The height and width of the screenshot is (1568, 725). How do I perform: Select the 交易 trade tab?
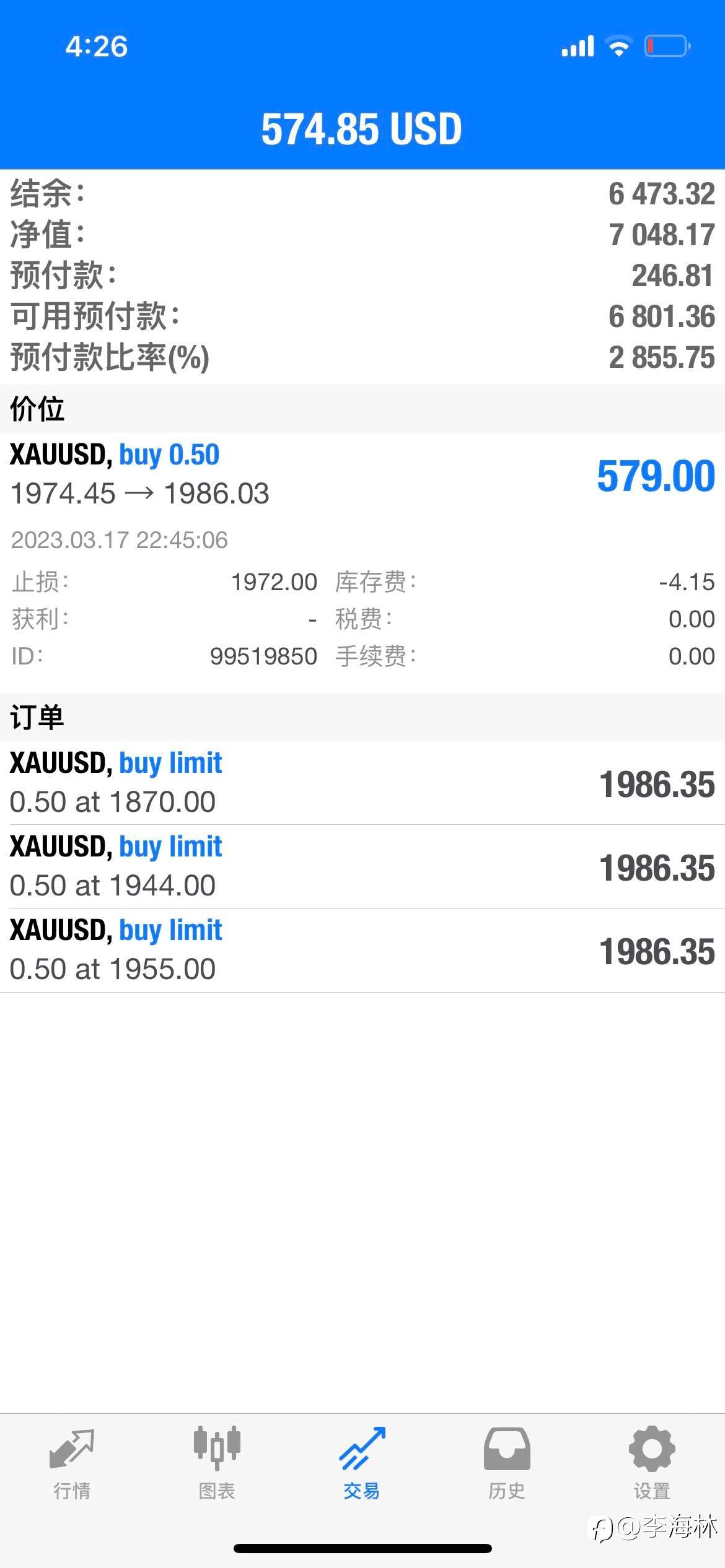click(x=362, y=1464)
